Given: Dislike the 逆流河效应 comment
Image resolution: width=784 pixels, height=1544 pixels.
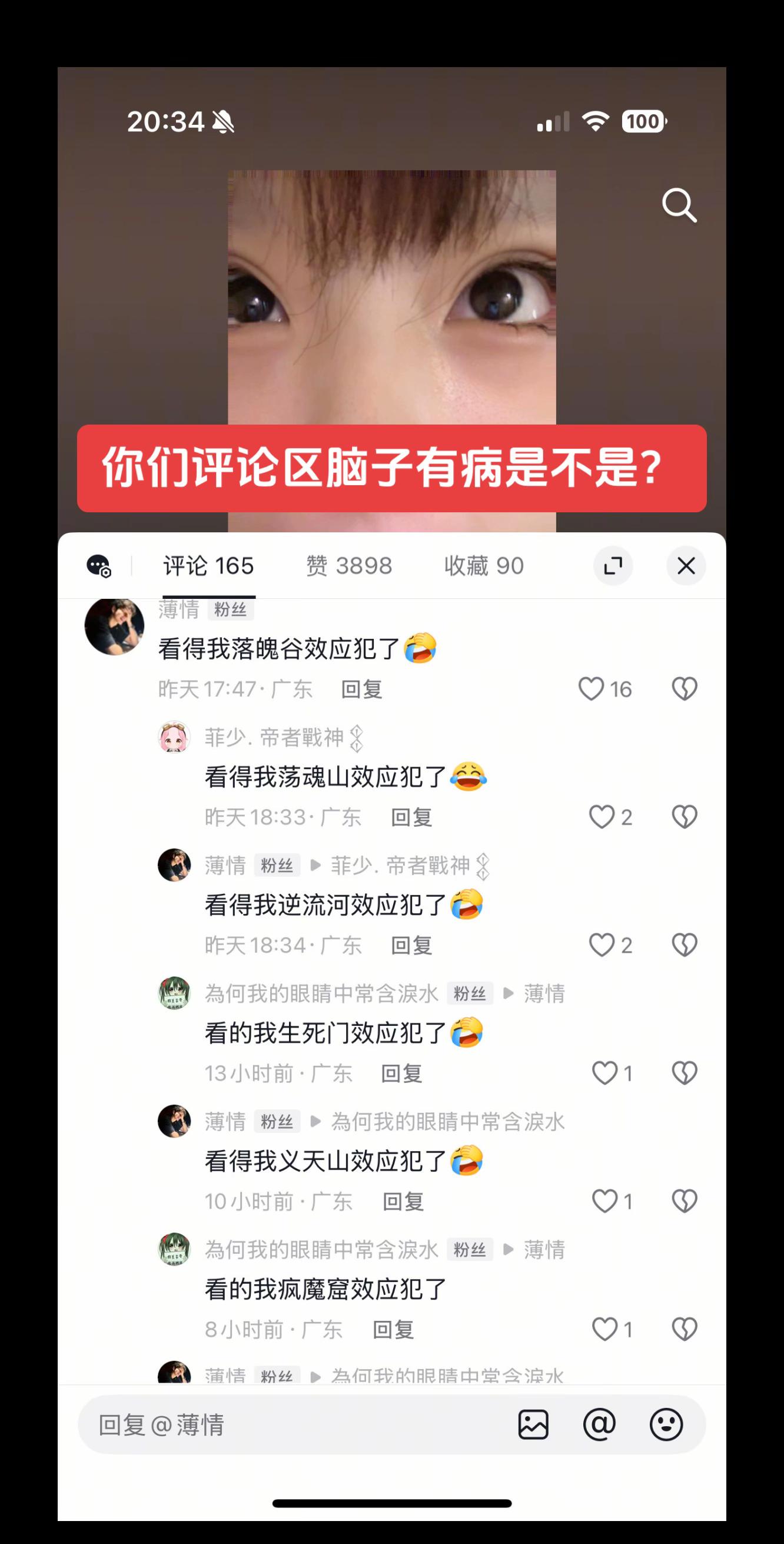Looking at the screenshot, I should (x=684, y=945).
